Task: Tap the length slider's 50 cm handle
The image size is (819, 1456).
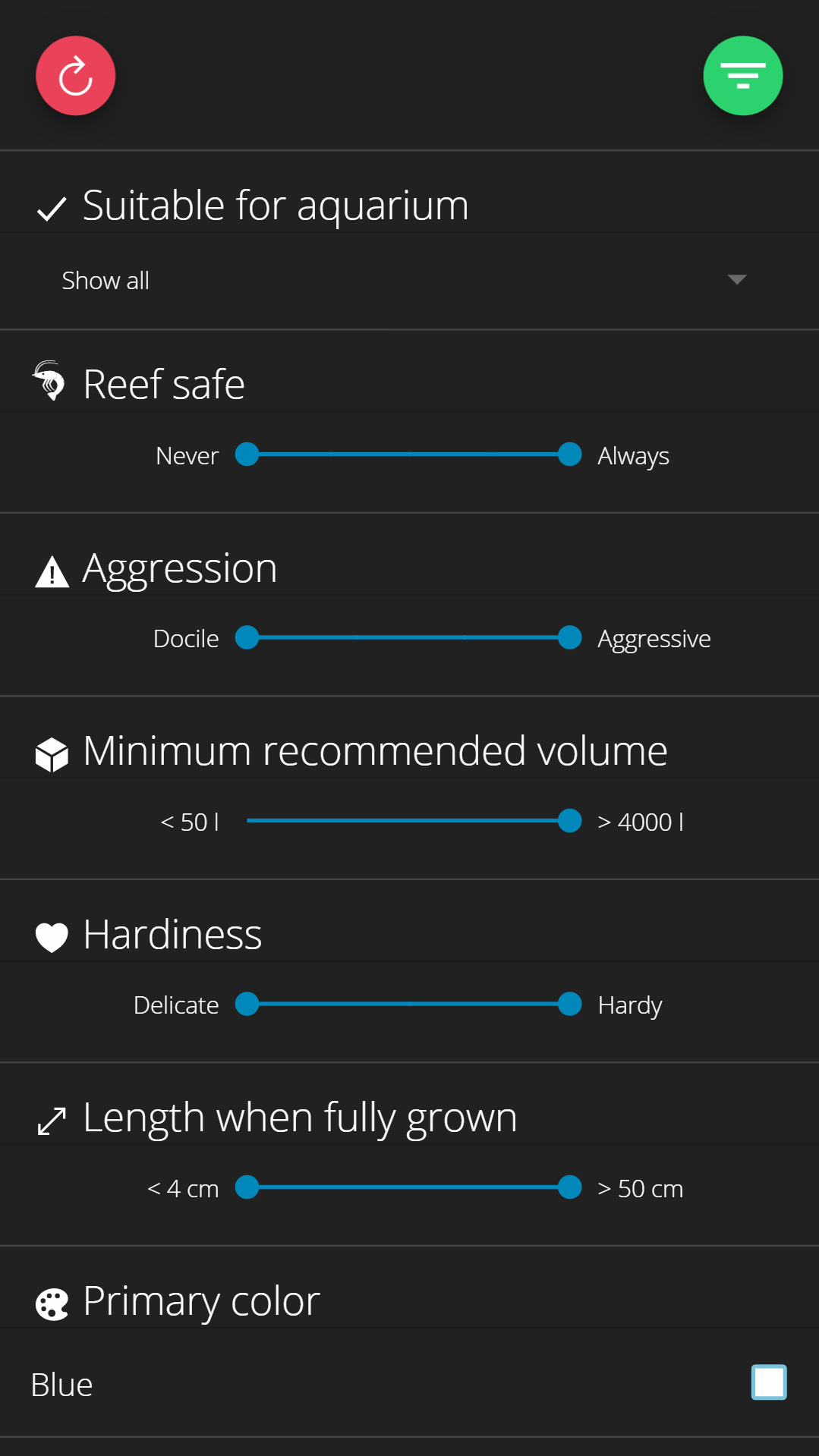Action: click(569, 1187)
